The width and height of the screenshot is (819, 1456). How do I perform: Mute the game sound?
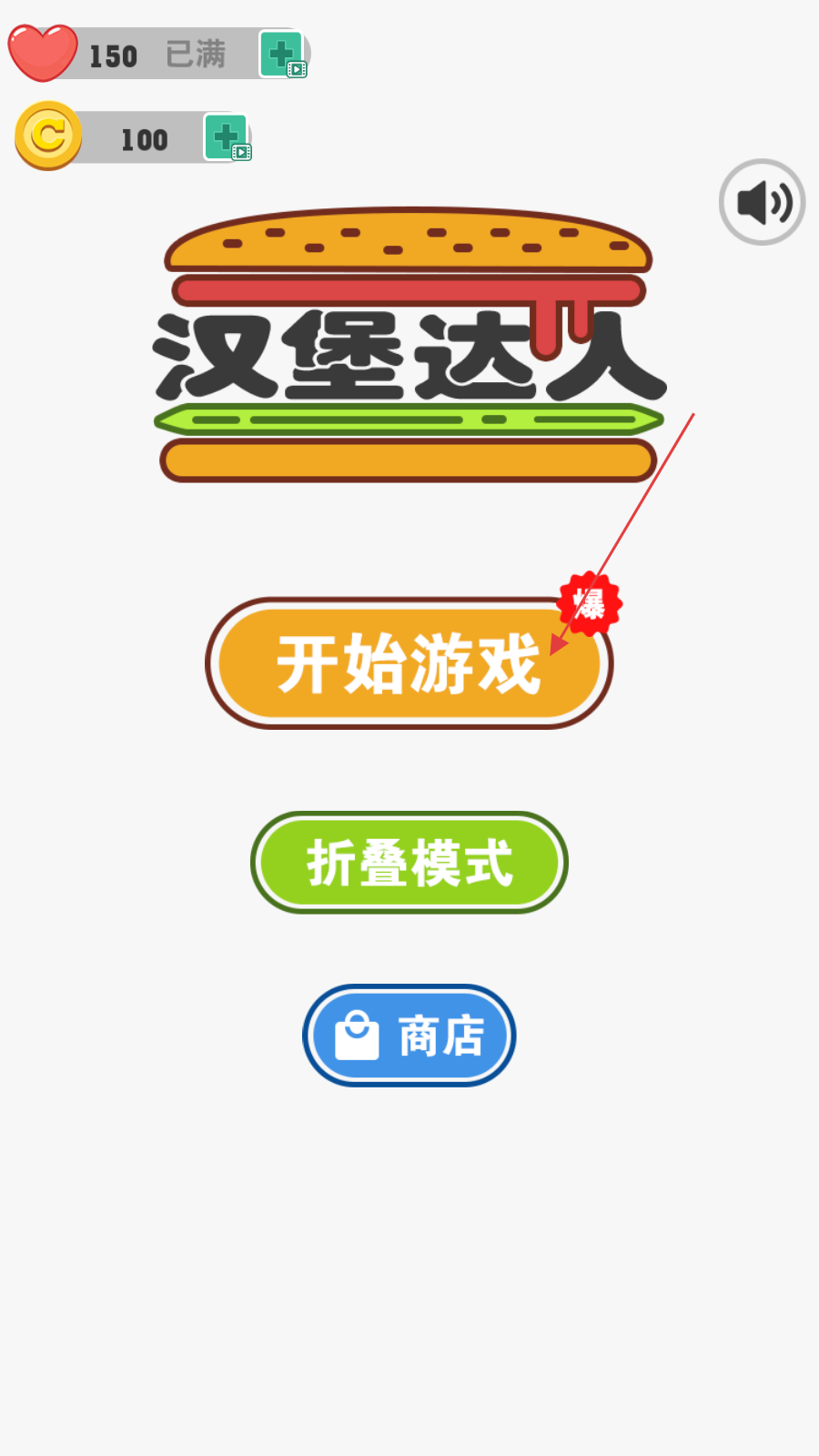(x=762, y=202)
